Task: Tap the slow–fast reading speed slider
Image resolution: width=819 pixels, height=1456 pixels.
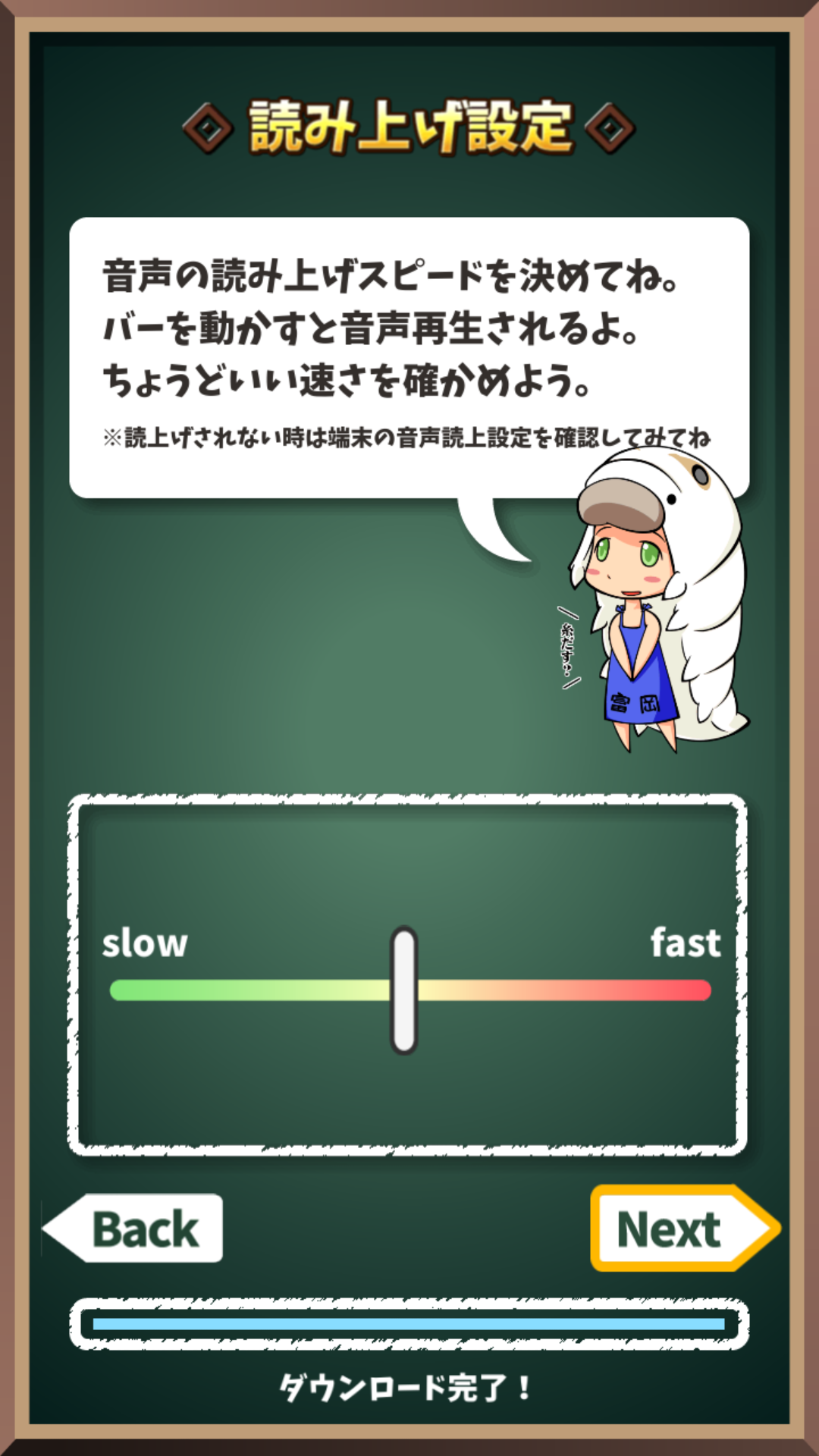Action: (404, 990)
